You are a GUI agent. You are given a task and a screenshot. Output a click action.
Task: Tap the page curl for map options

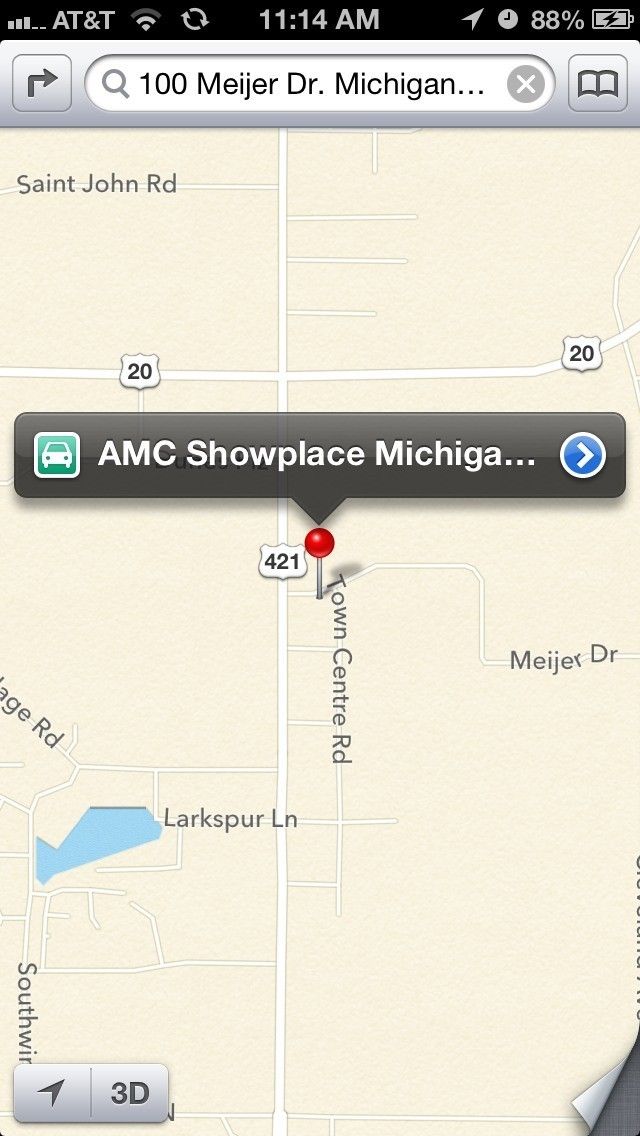pyautogui.click(x=606, y=1103)
